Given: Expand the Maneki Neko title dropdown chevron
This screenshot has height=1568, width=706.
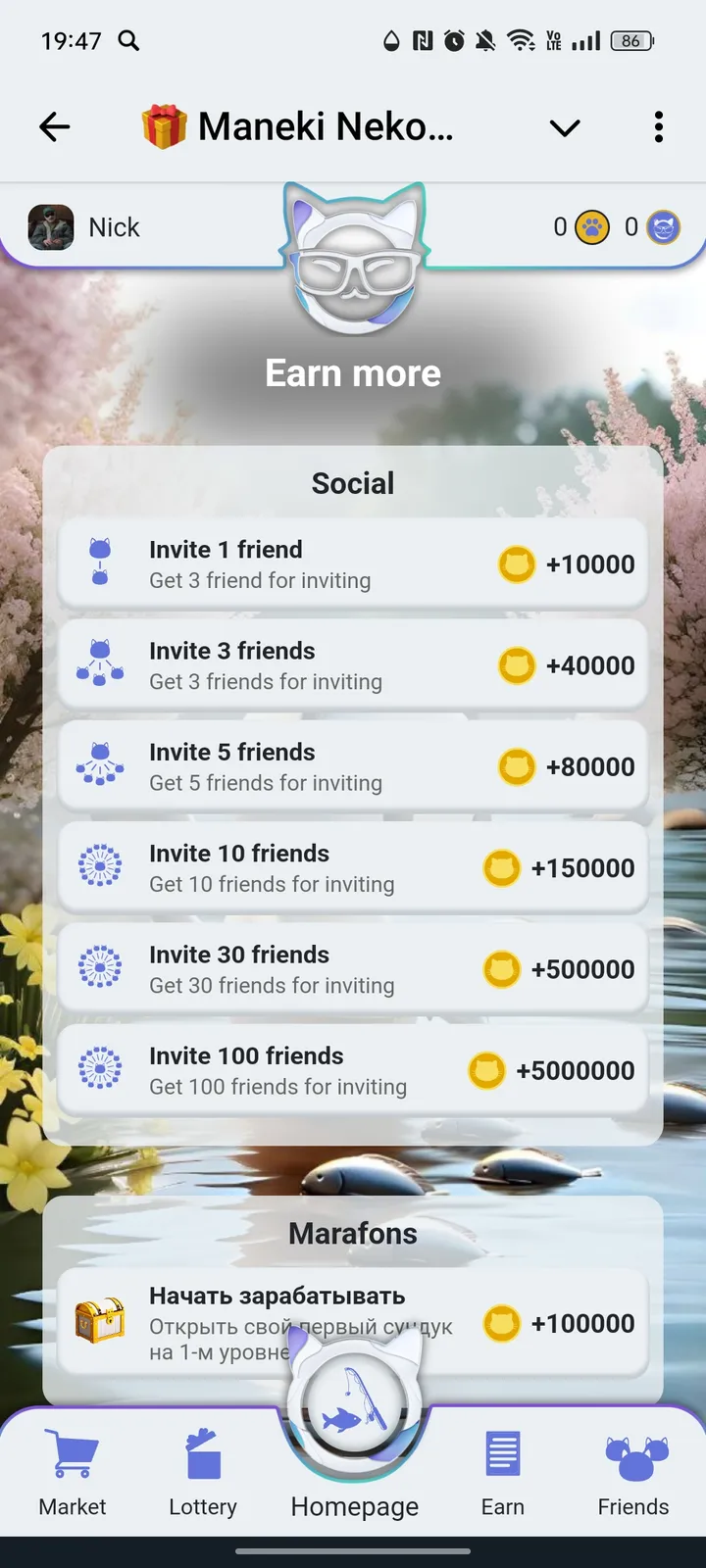Looking at the screenshot, I should (x=565, y=128).
